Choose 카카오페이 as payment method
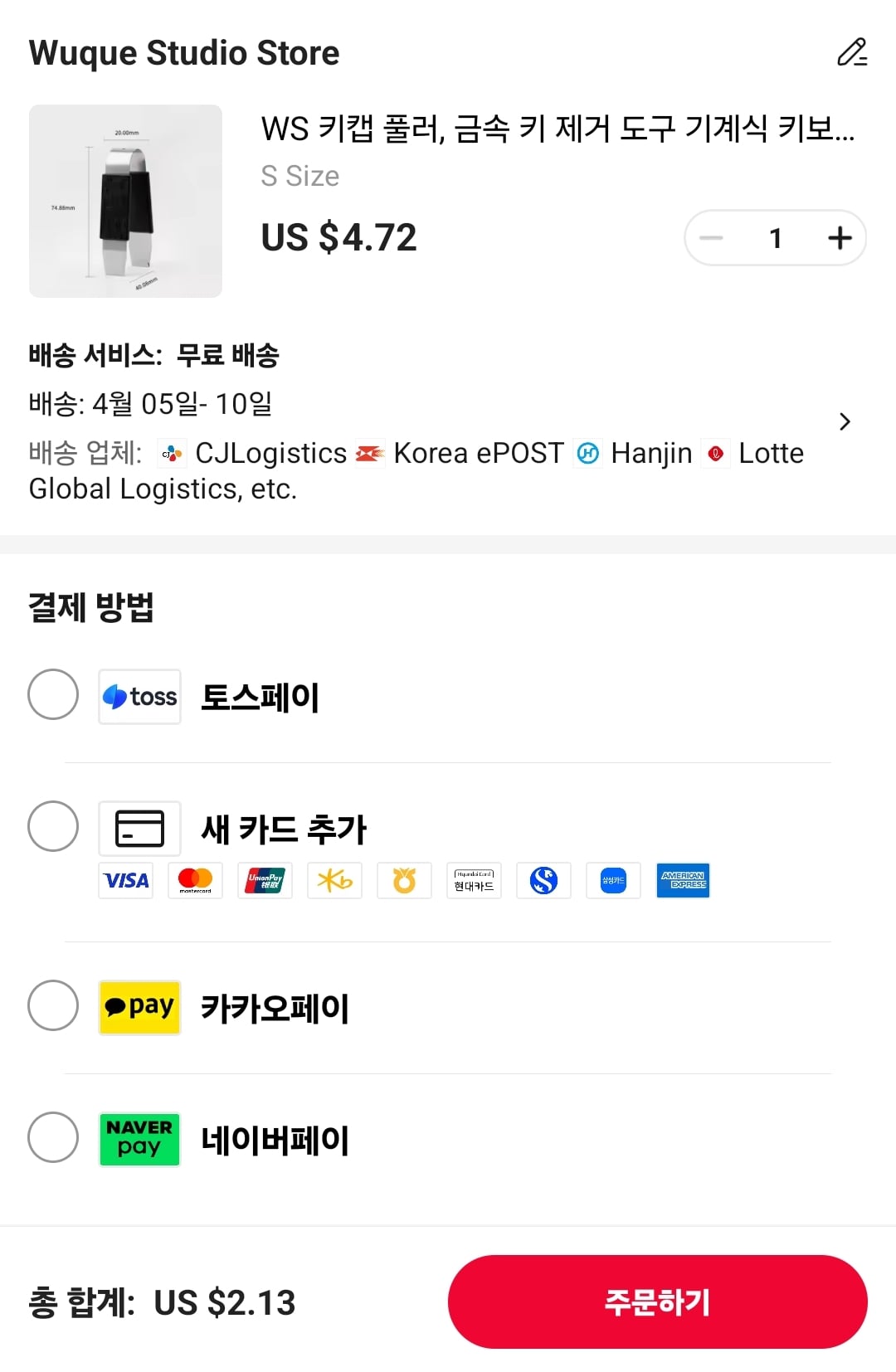Image resolution: width=896 pixels, height=1372 pixels. coord(52,1007)
